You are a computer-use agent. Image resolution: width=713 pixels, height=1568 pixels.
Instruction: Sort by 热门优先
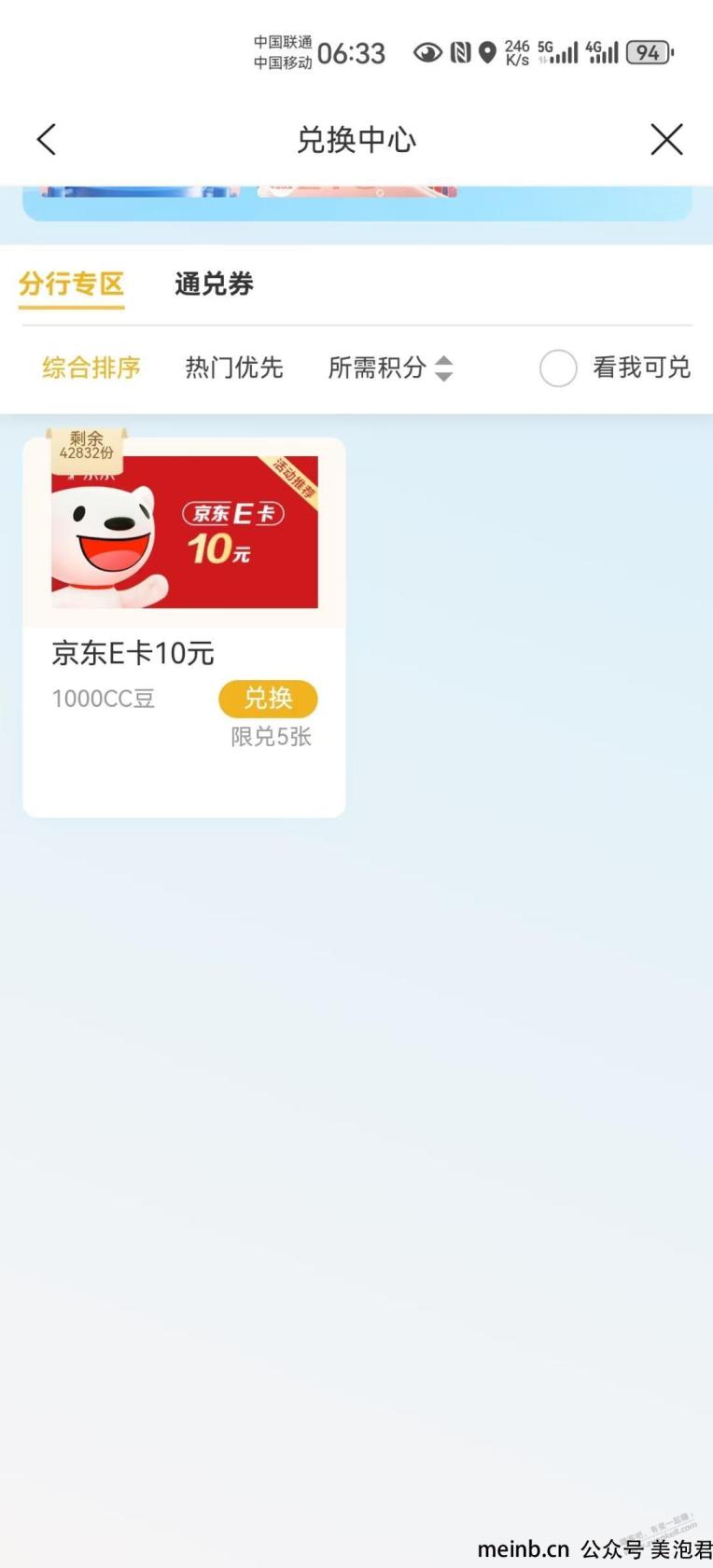(x=234, y=368)
